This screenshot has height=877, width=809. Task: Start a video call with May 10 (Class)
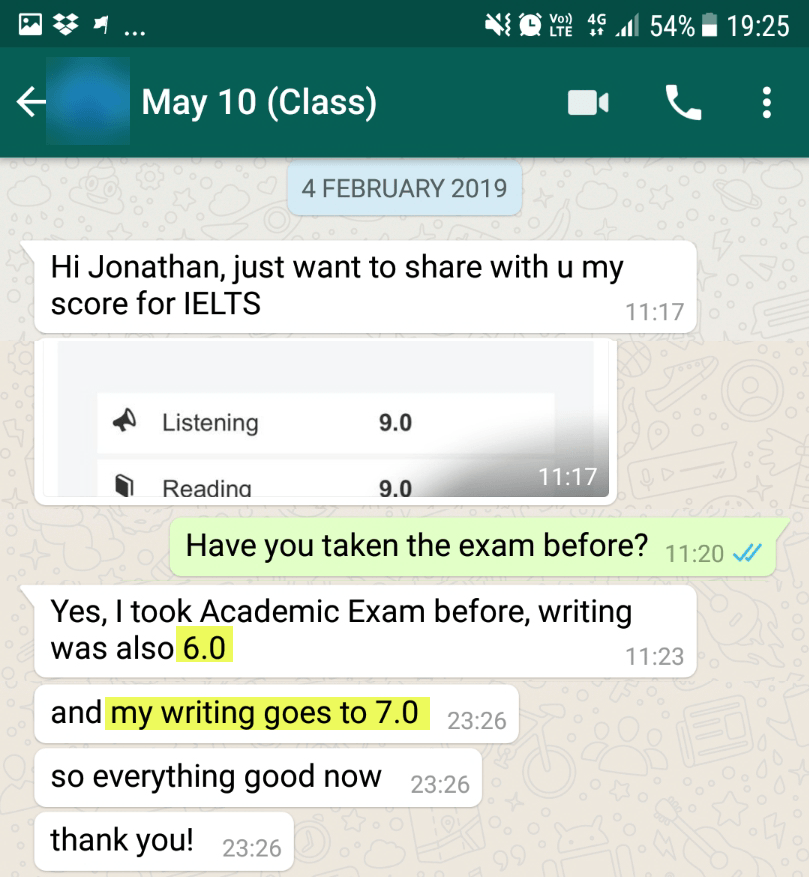coord(588,102)
